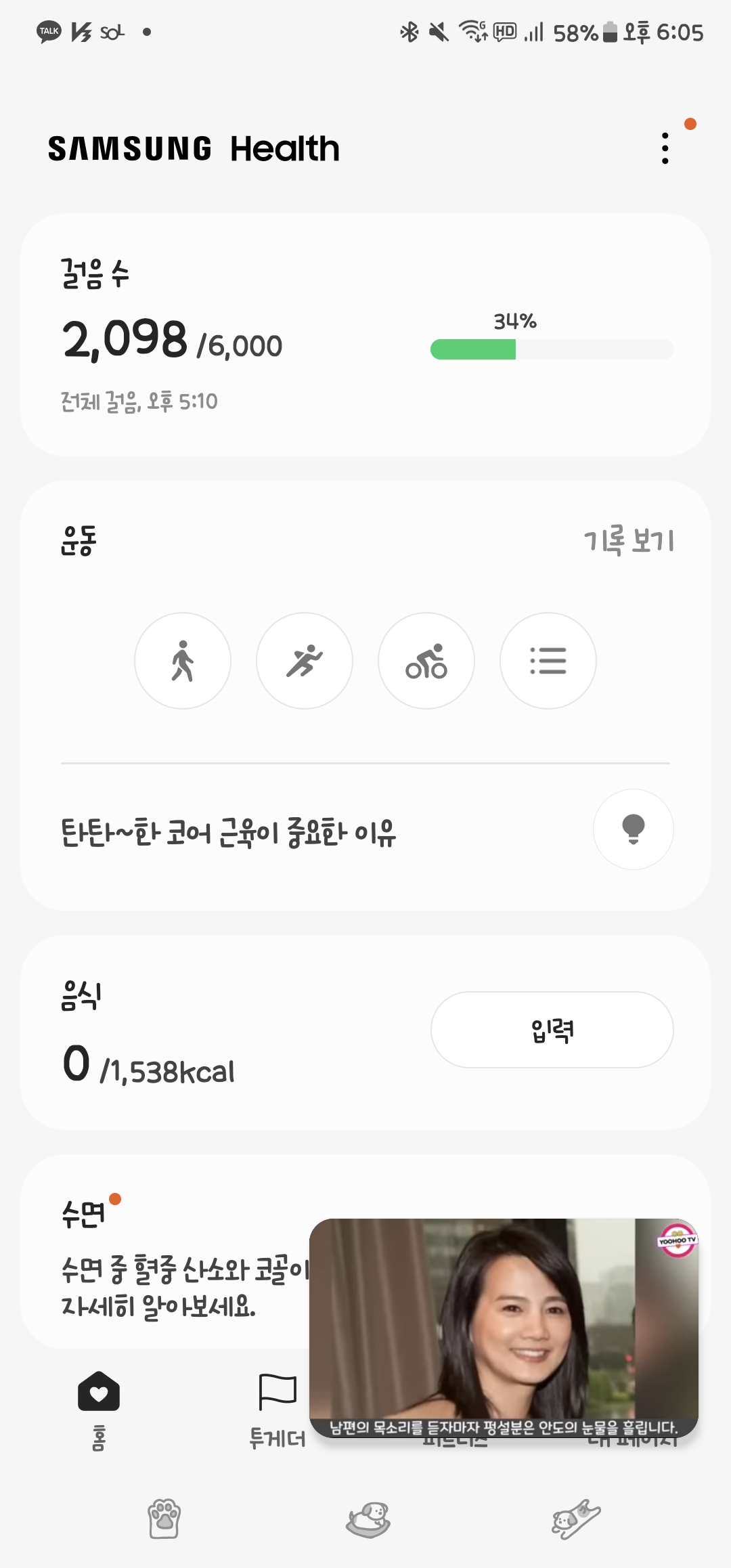Open the 걸음 수 step count card
The height and width of the screenshot is (1568, 731).
pos(365,334)
